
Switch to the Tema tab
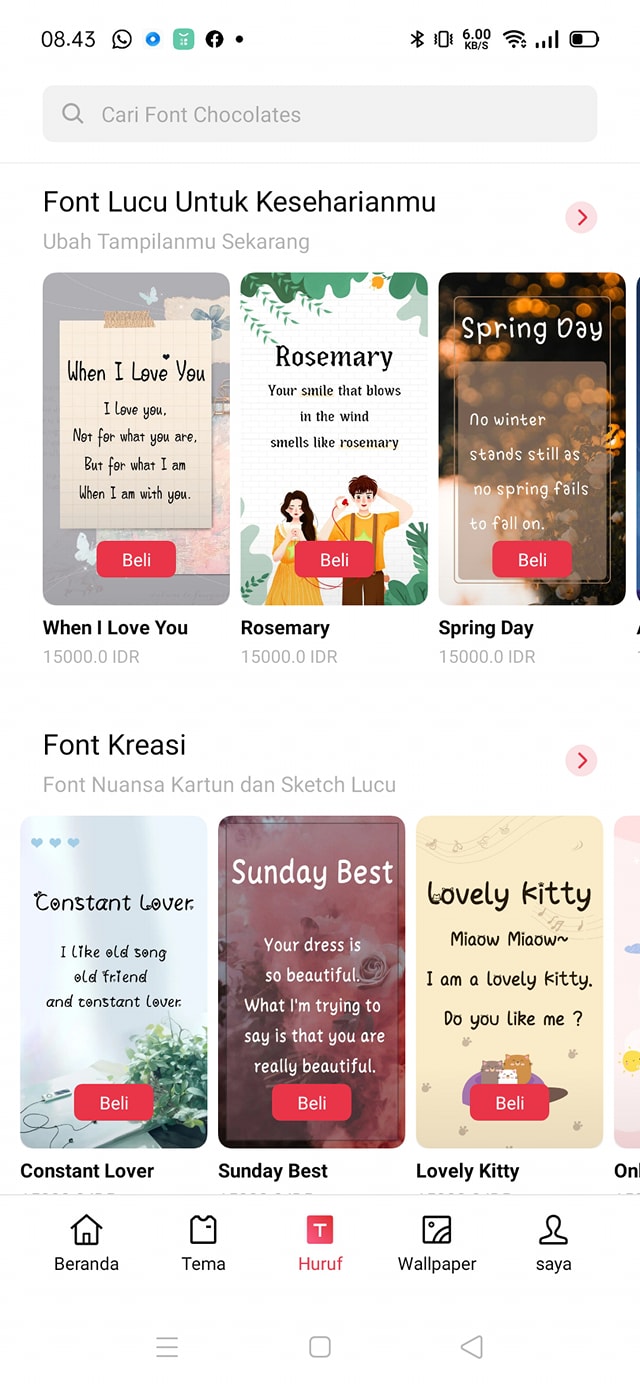point(203,1243)
